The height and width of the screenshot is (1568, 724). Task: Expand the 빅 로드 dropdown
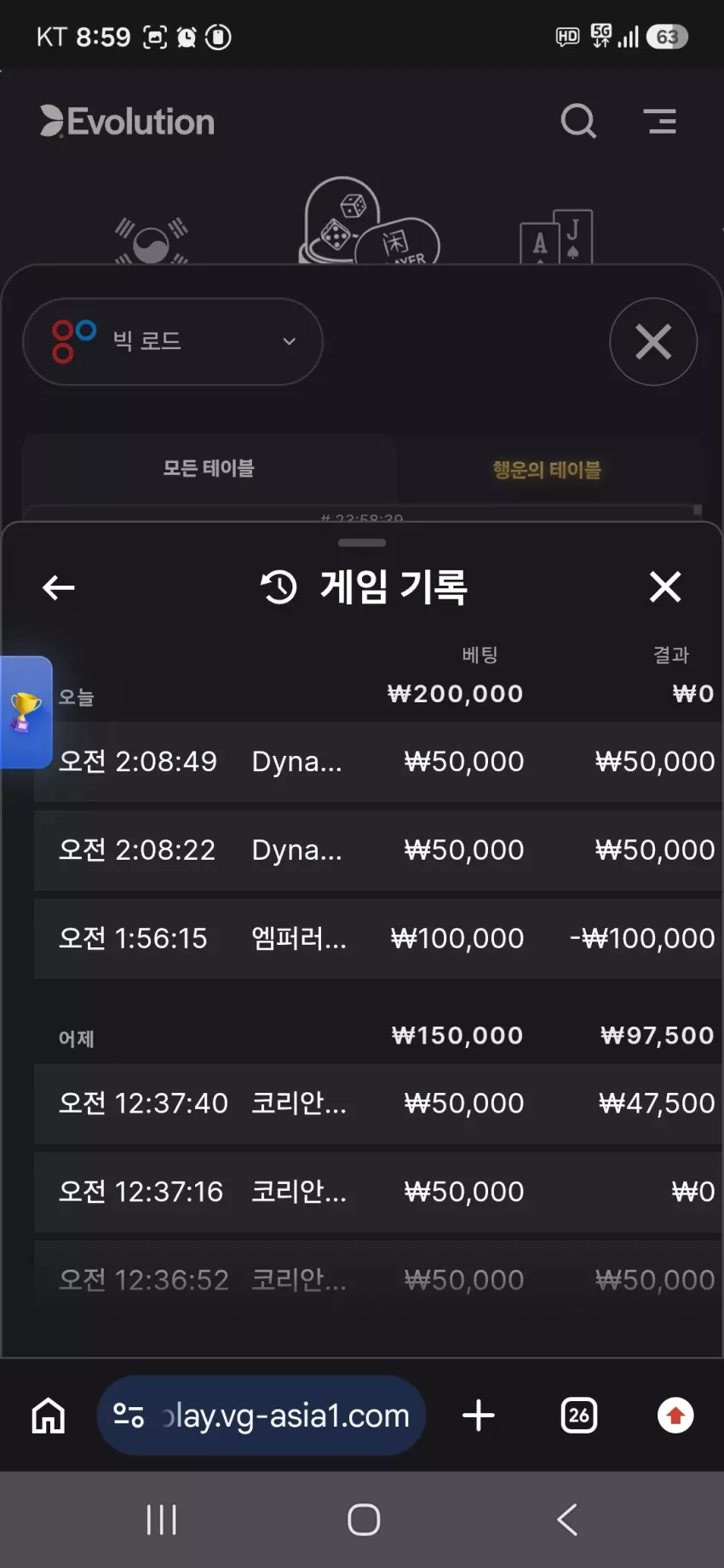173,341
